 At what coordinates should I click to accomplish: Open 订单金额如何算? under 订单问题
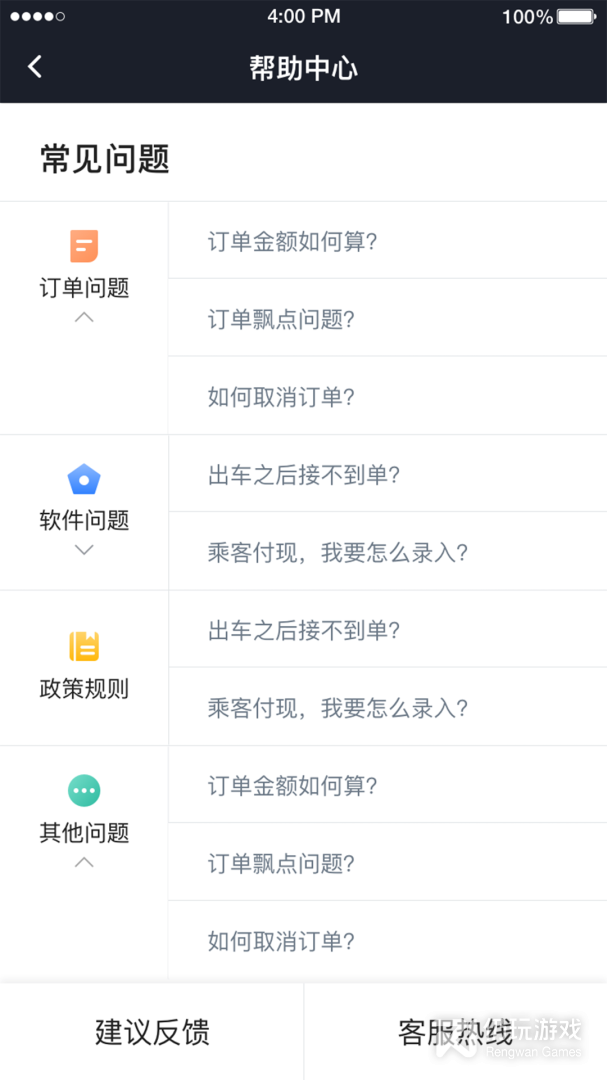[388, 240]
